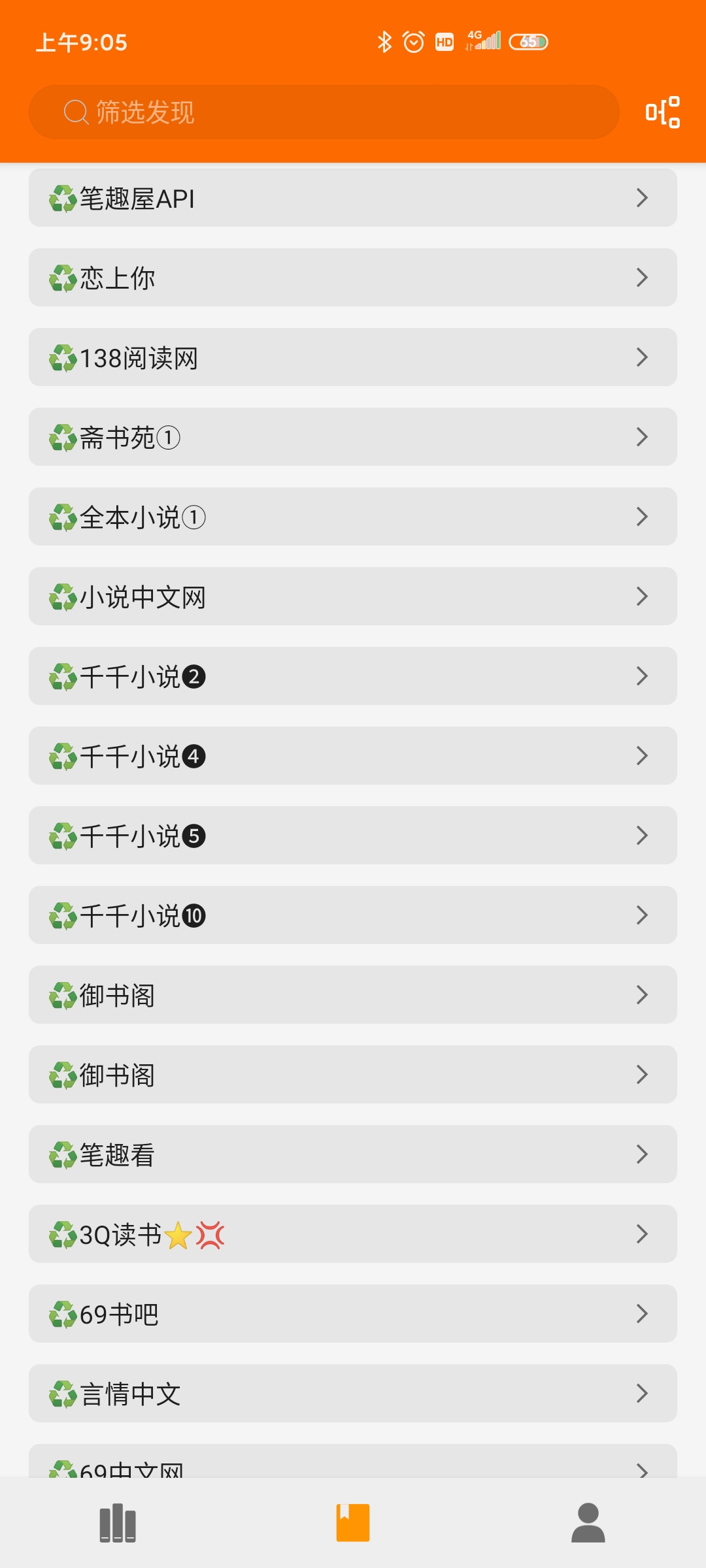This screenshot has height=1568, width=706.
Task: Go to the profile tab
Action: coord(588,1523)
